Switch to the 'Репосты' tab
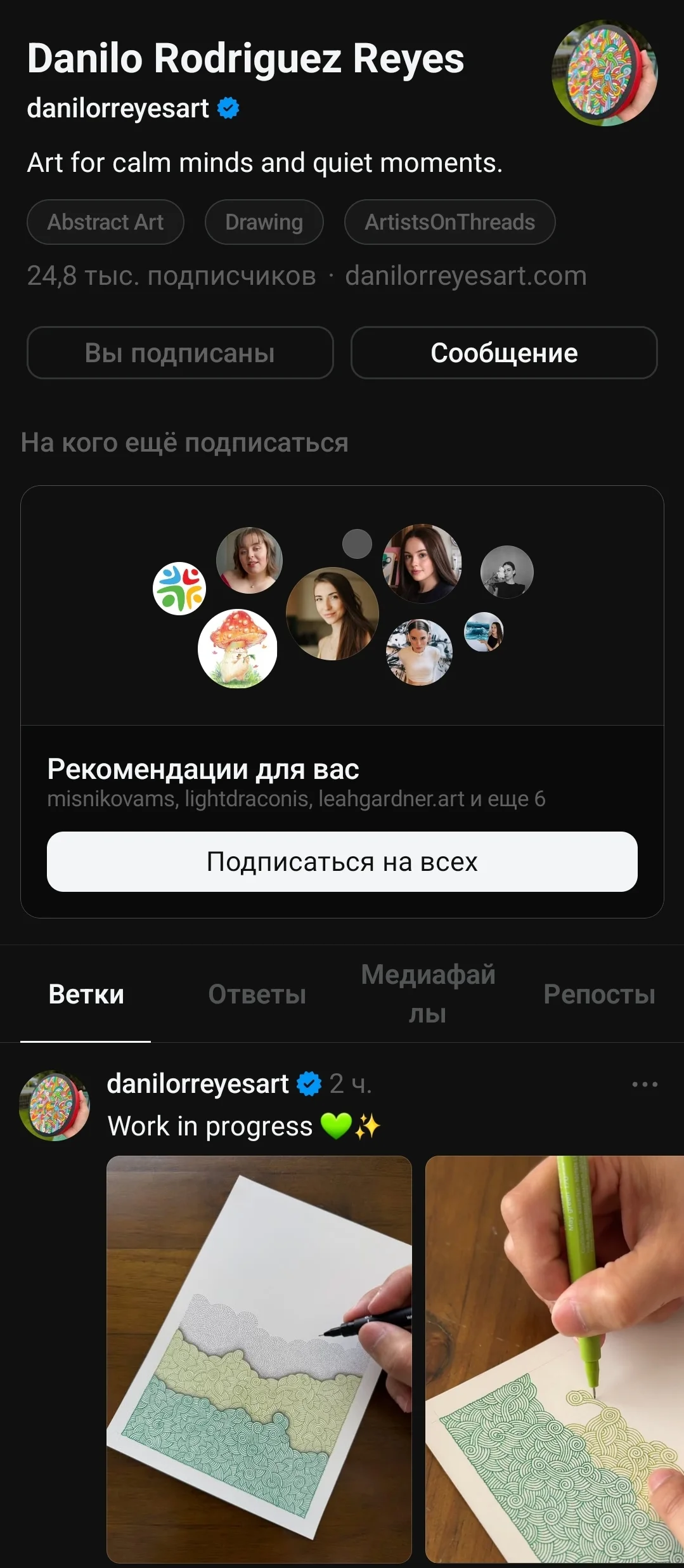 coord(599,995)
